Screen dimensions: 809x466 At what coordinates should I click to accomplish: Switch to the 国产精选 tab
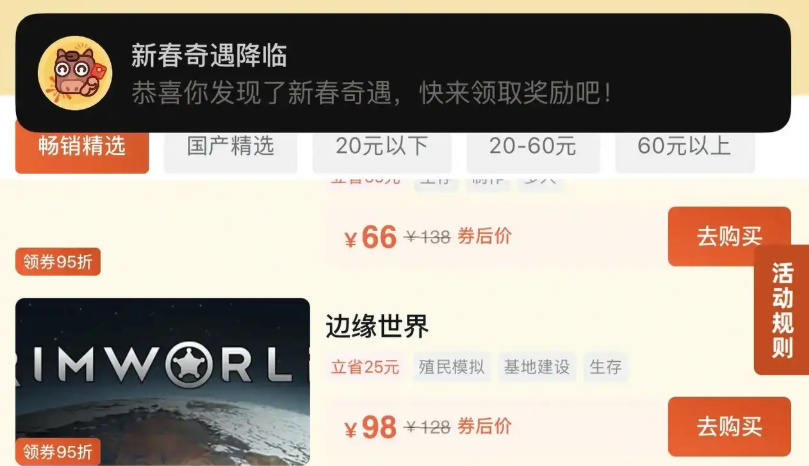click(x=230, y=147)
